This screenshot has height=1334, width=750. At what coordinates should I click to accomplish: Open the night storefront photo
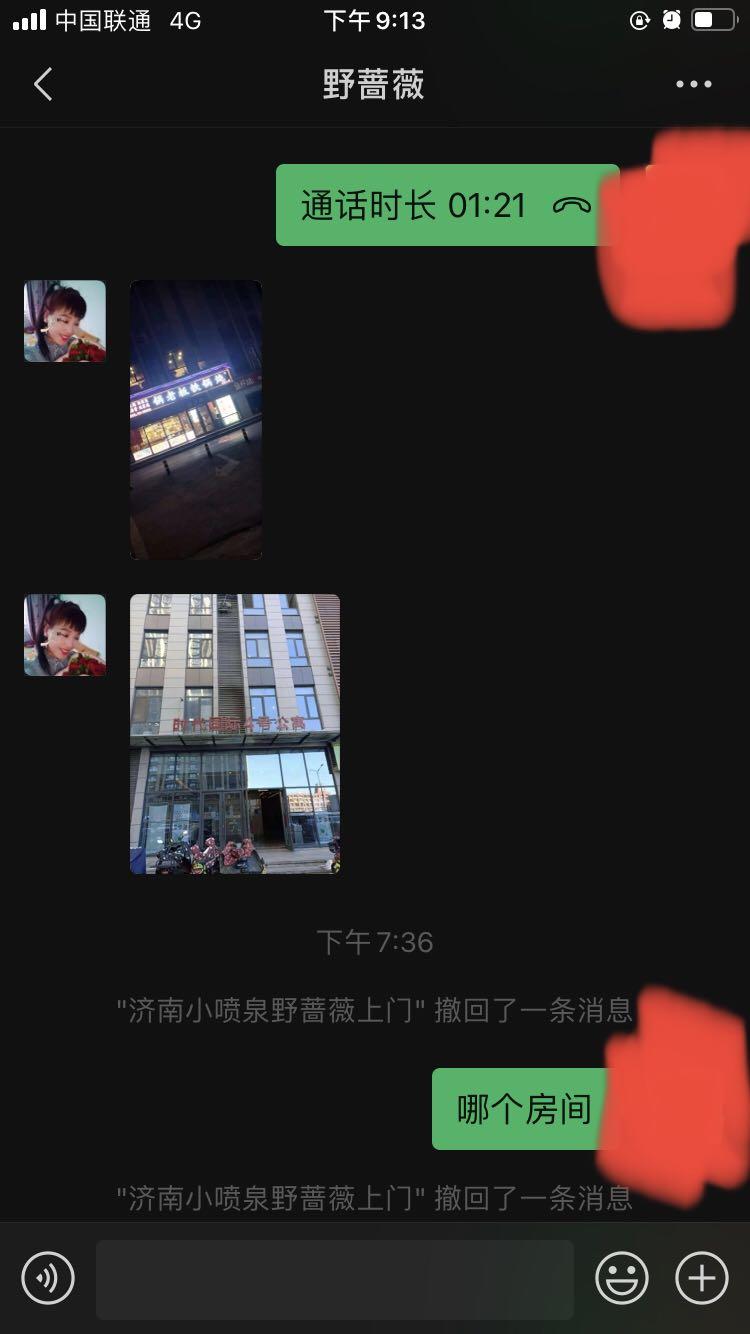coord(196,419)
